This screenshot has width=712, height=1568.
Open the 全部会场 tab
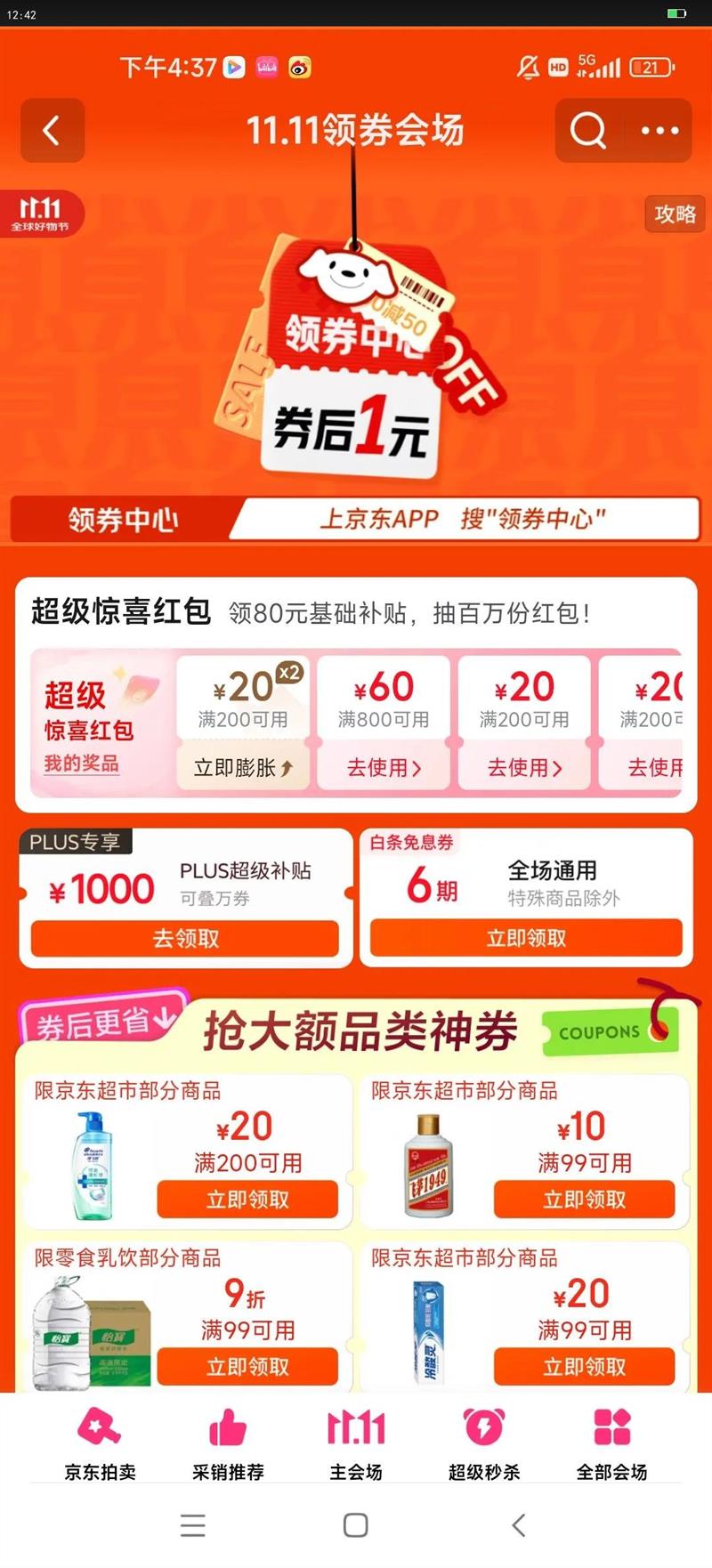coord(611,1443)
